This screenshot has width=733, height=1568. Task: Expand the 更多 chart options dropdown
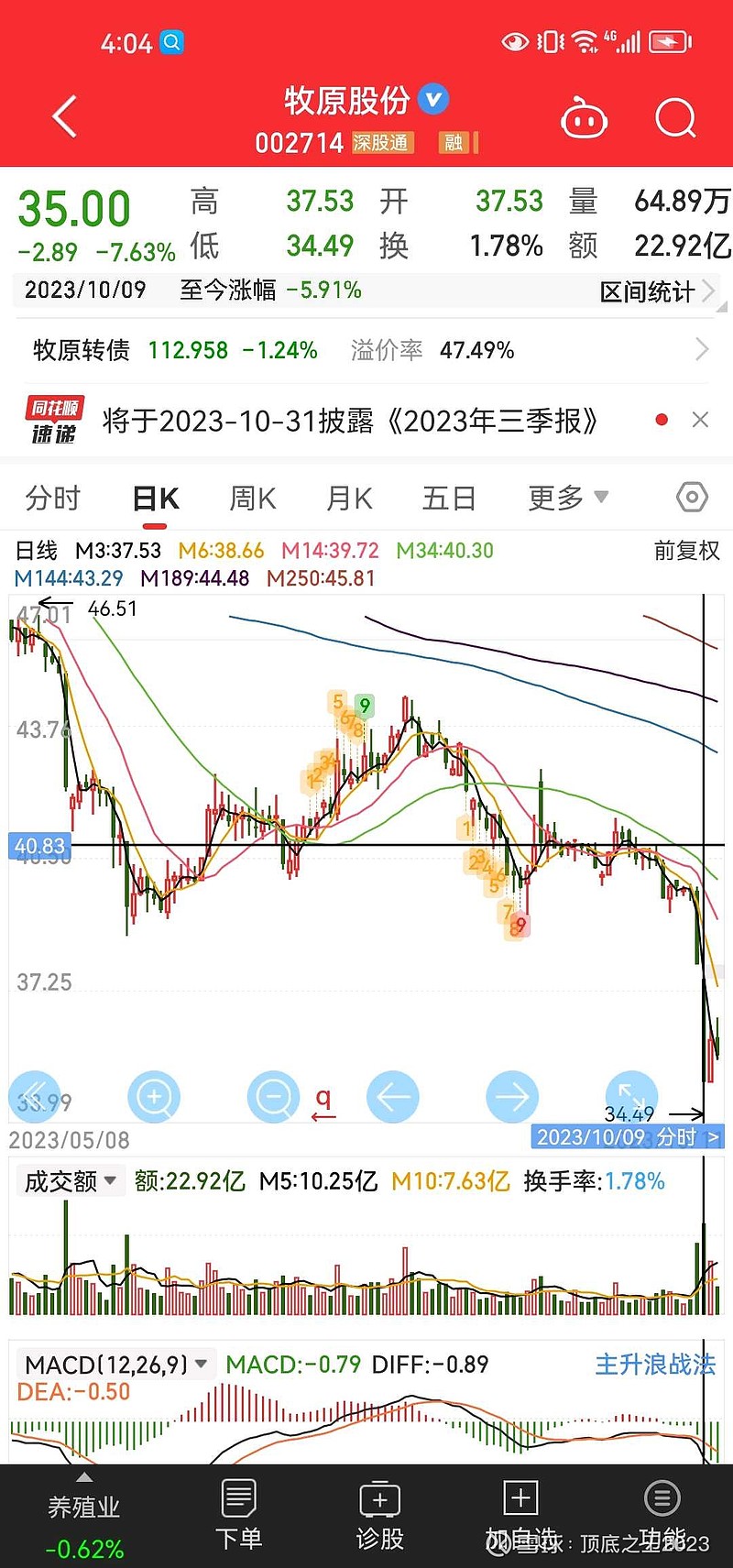(x=568, y=498)
